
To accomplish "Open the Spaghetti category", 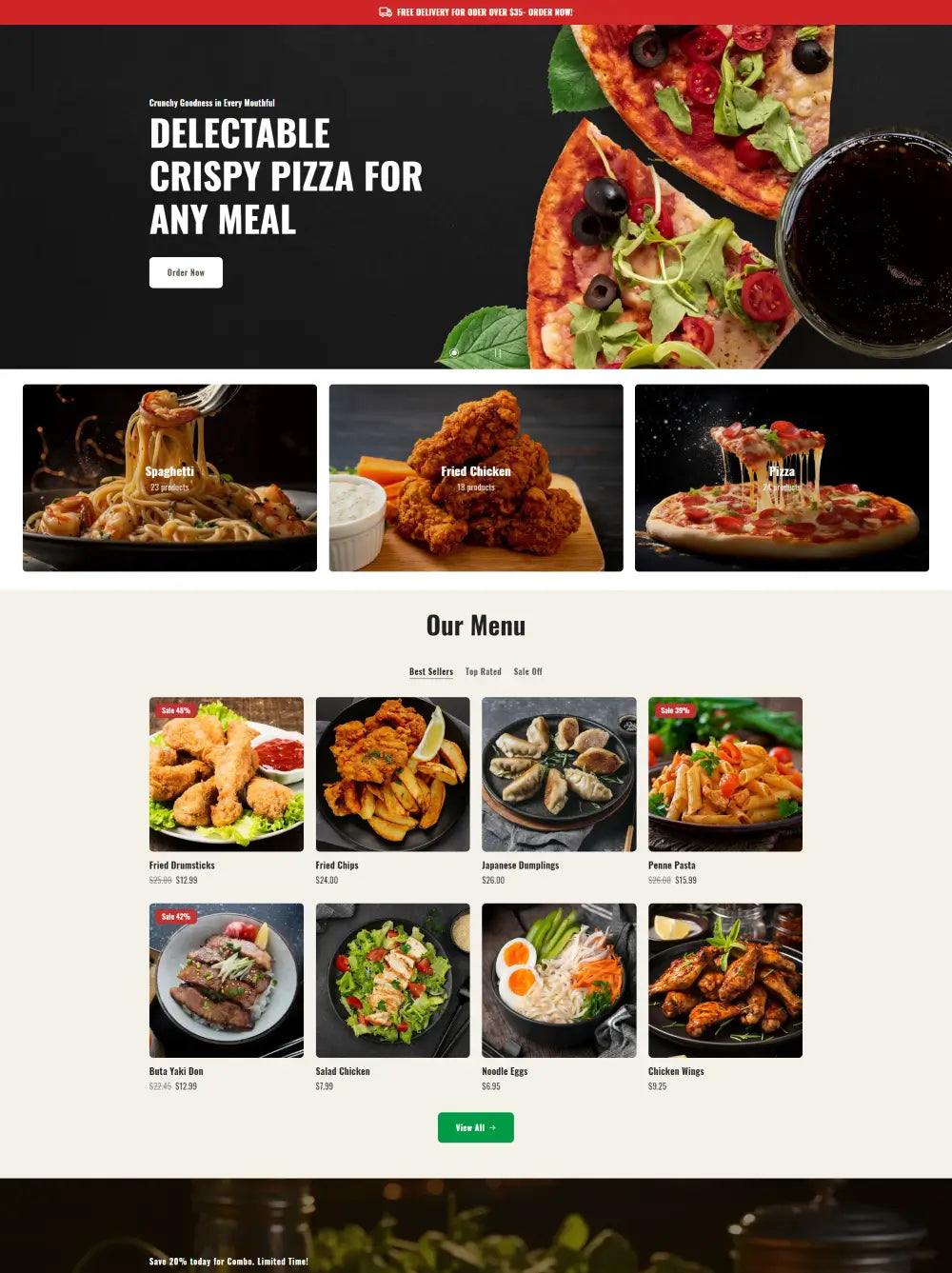I will (169, 477).
